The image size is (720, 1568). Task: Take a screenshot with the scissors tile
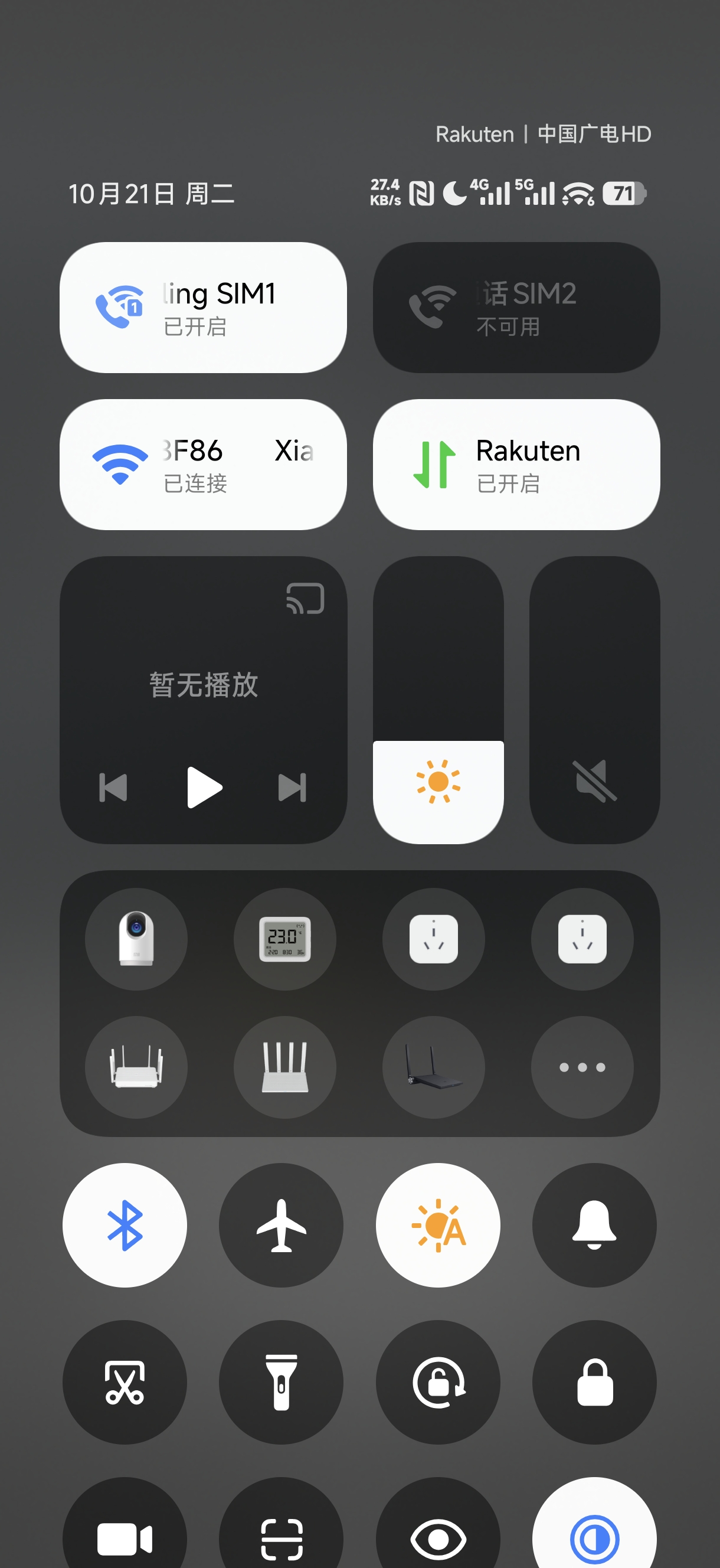click(x=125, y=1381)
